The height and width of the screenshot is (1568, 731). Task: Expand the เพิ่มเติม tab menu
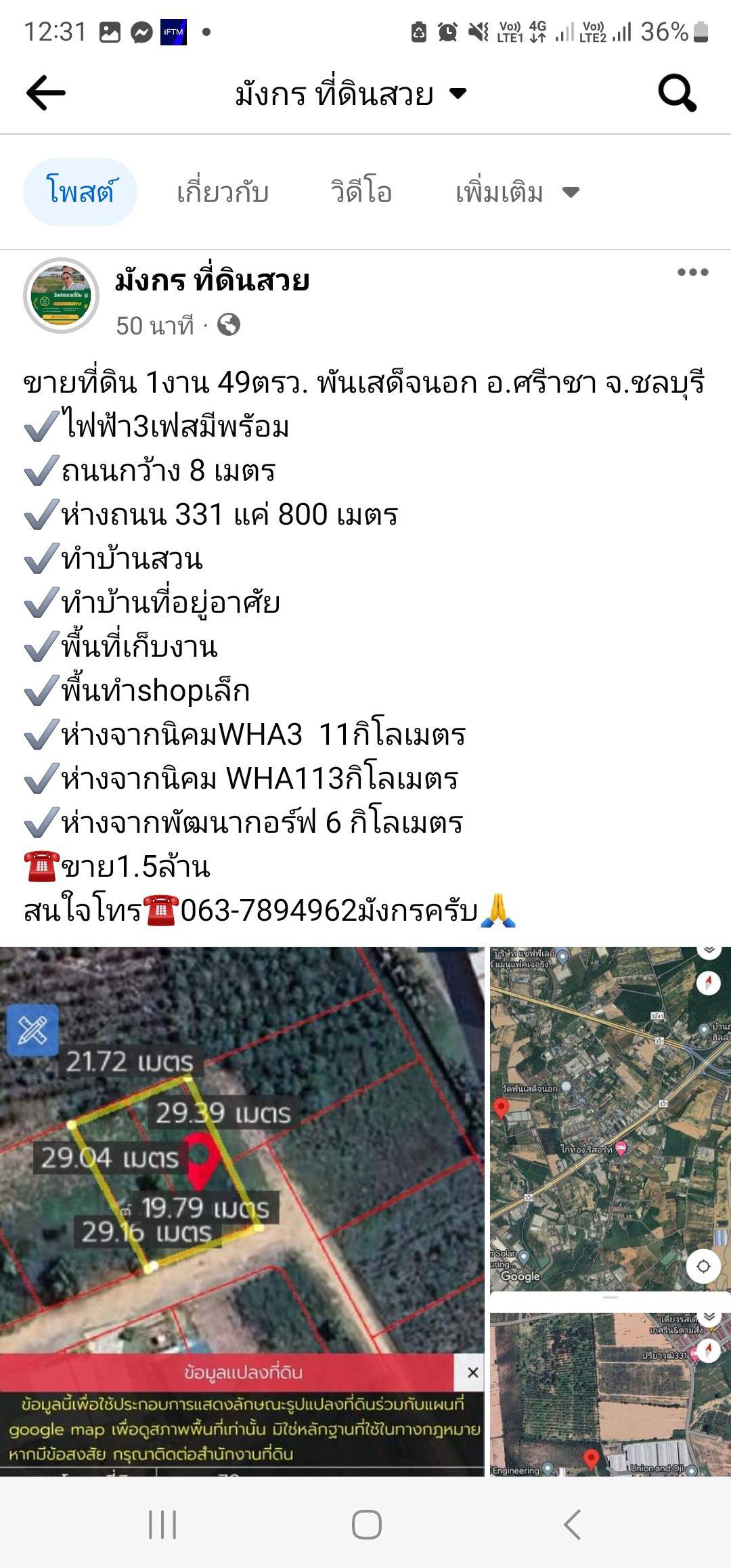point(518,192)
